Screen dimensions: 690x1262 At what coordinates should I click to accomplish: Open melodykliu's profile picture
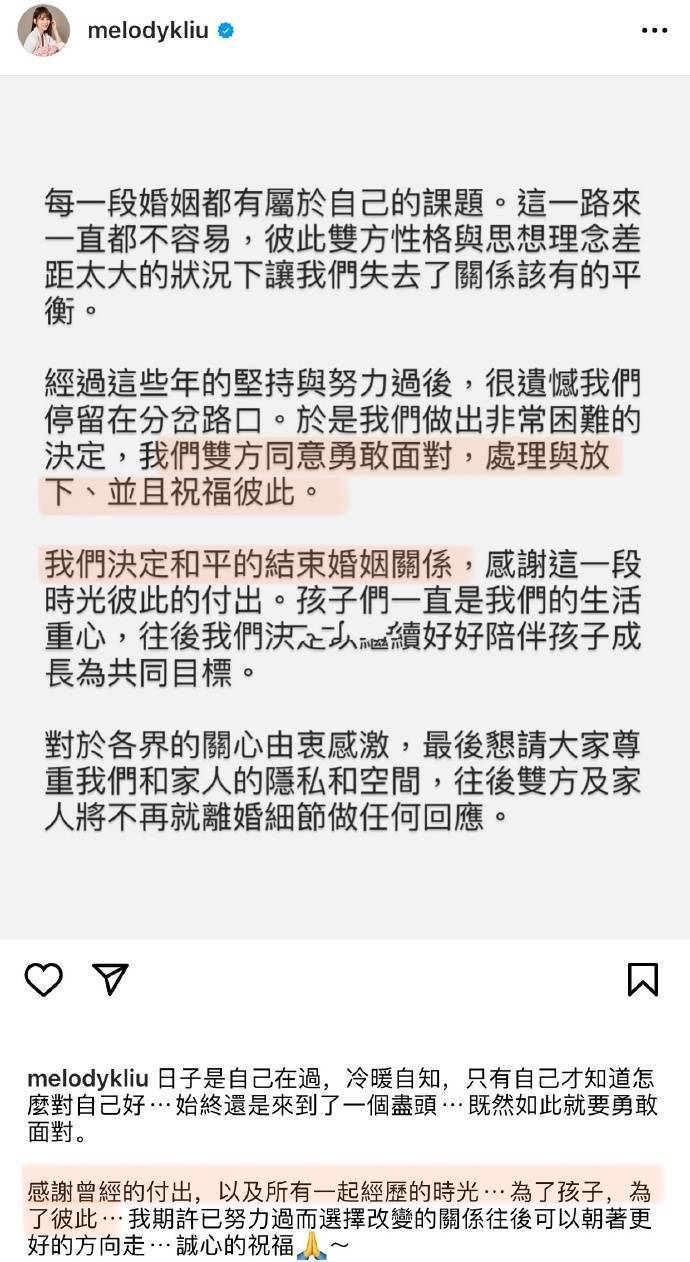pos(44,30)
